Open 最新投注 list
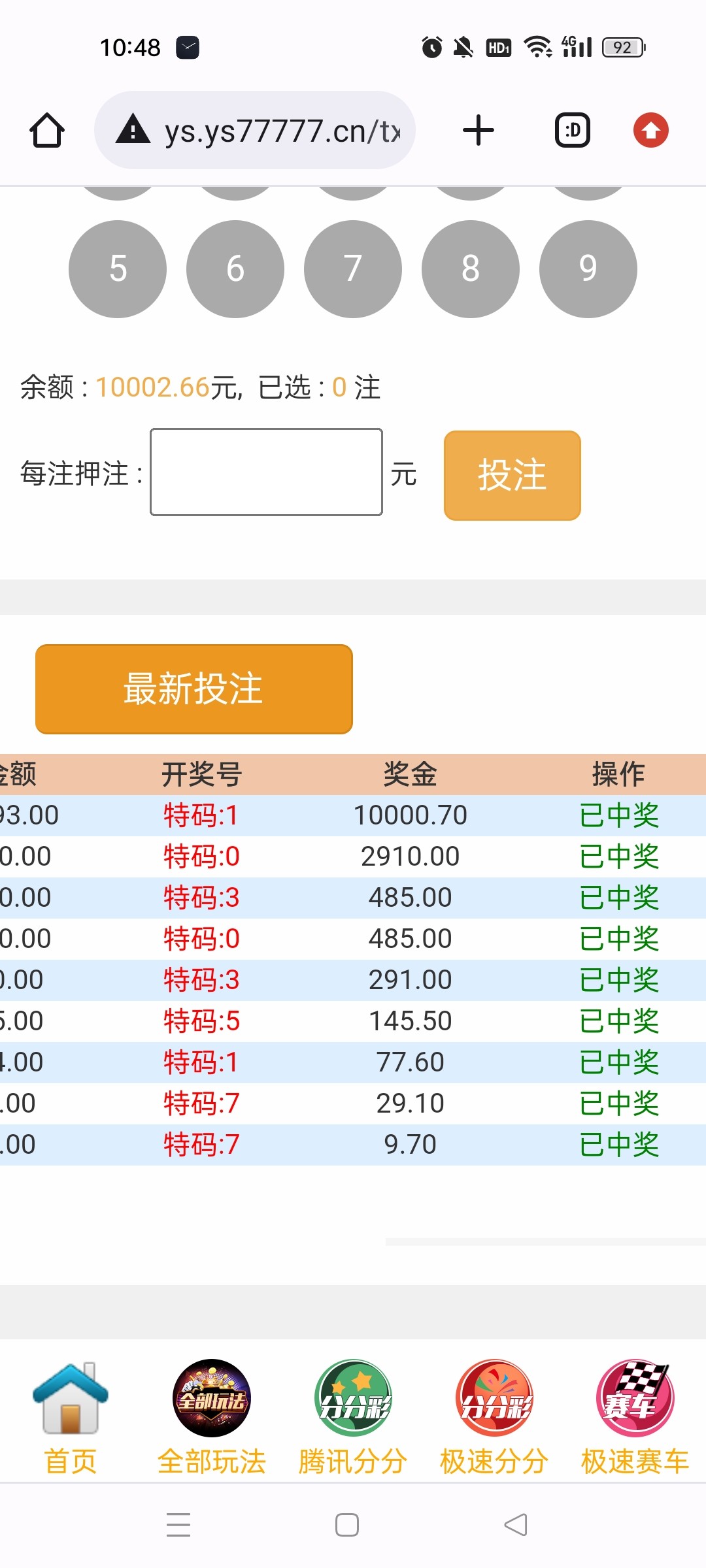The width and height of the screenshot is (706, 1568). click(x=194, y=689)
